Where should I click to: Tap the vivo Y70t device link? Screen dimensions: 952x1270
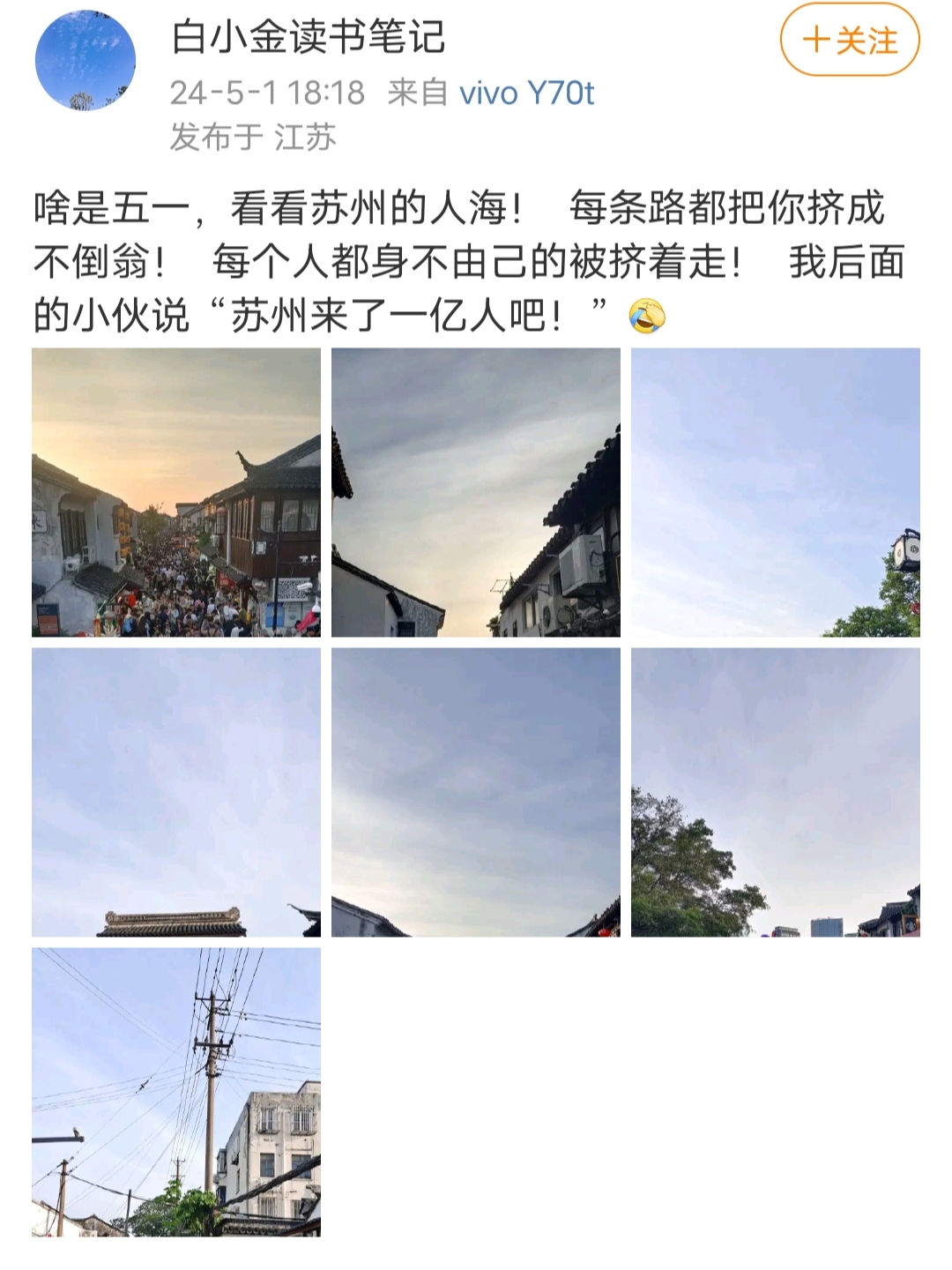(x=527, y=93)
